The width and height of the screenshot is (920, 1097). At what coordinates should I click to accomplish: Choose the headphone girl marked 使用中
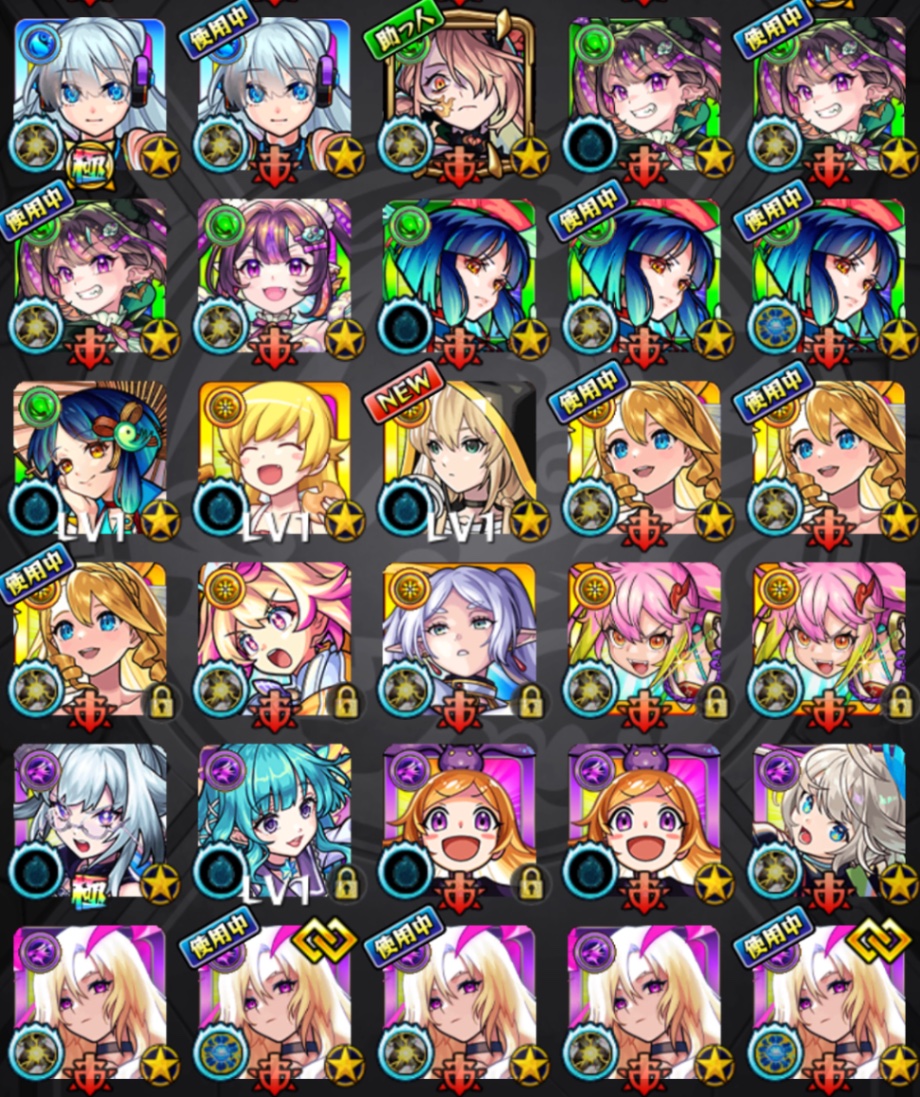[275, 95]
